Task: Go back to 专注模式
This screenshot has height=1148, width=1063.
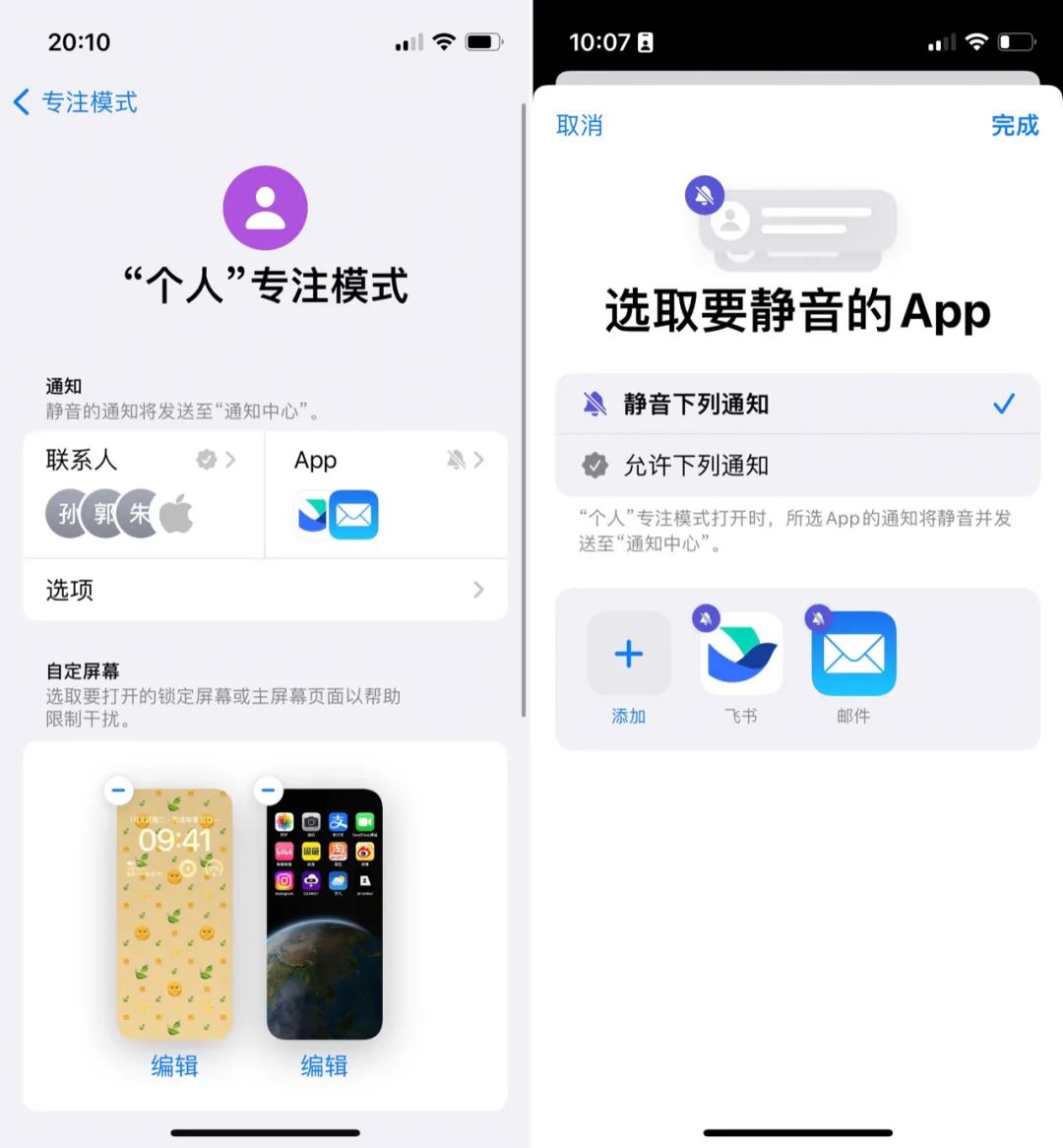Action: pyautogui.click(x=76, y=102)
